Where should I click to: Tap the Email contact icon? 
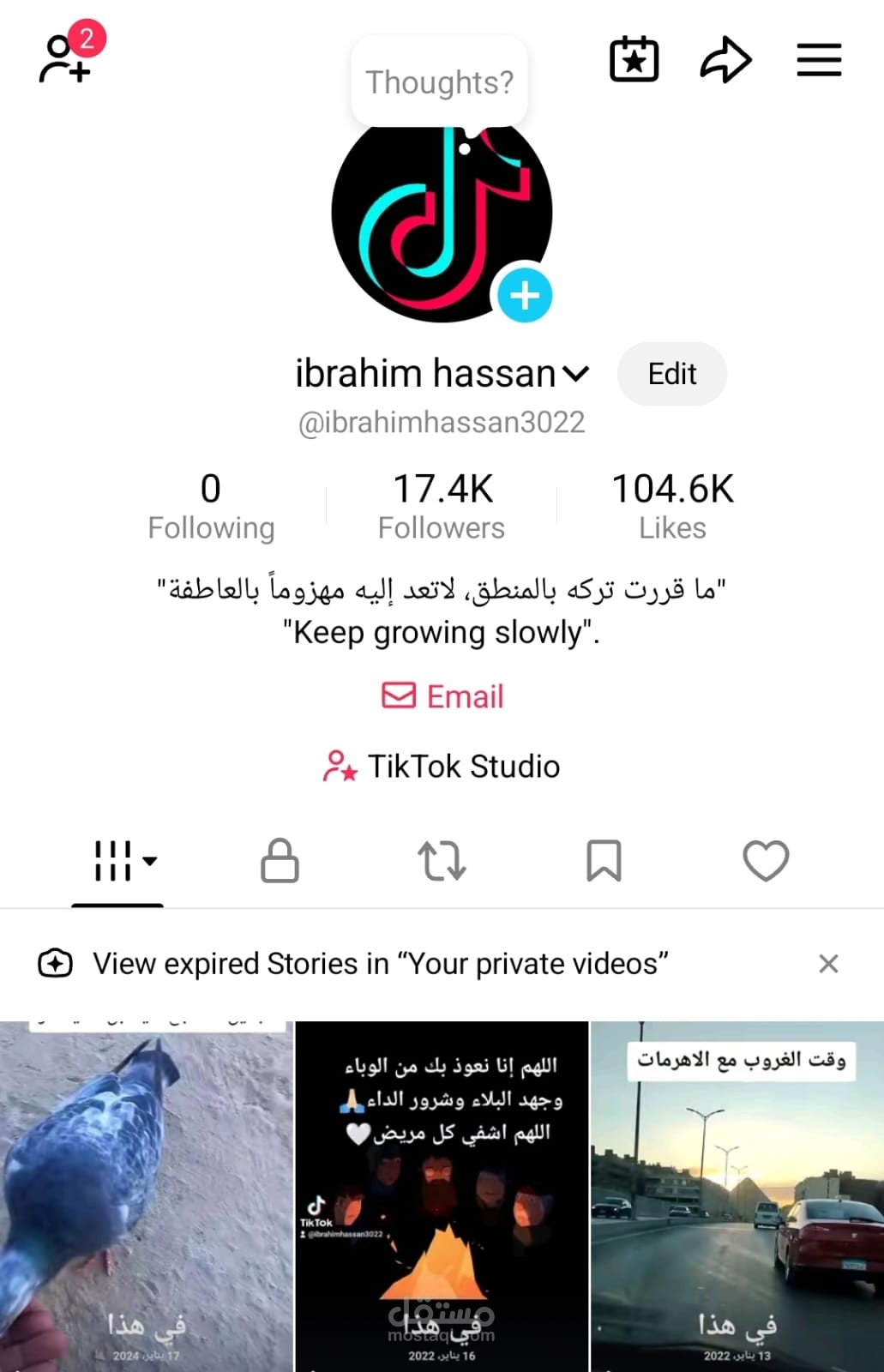click(x=399, y=695)
